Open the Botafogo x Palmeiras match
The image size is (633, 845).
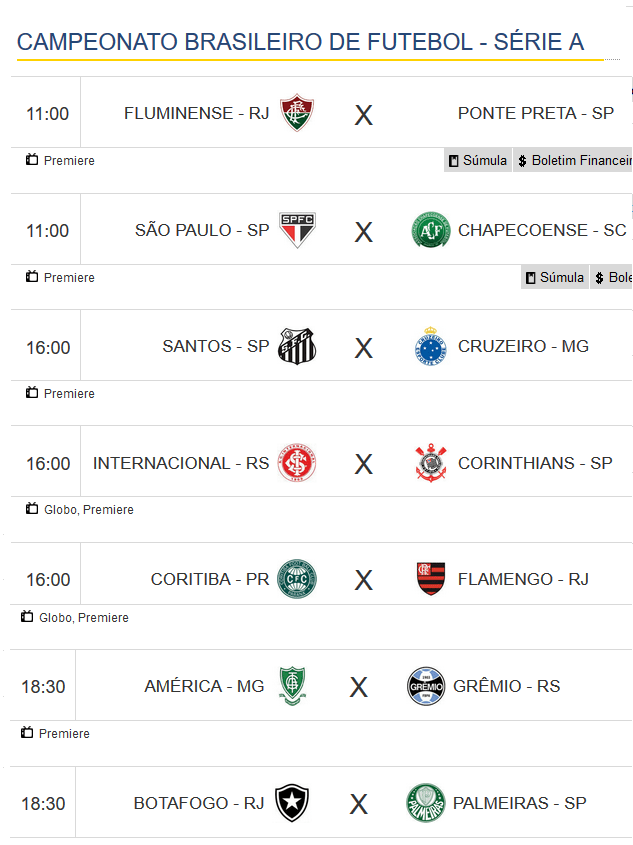(358, 804)
